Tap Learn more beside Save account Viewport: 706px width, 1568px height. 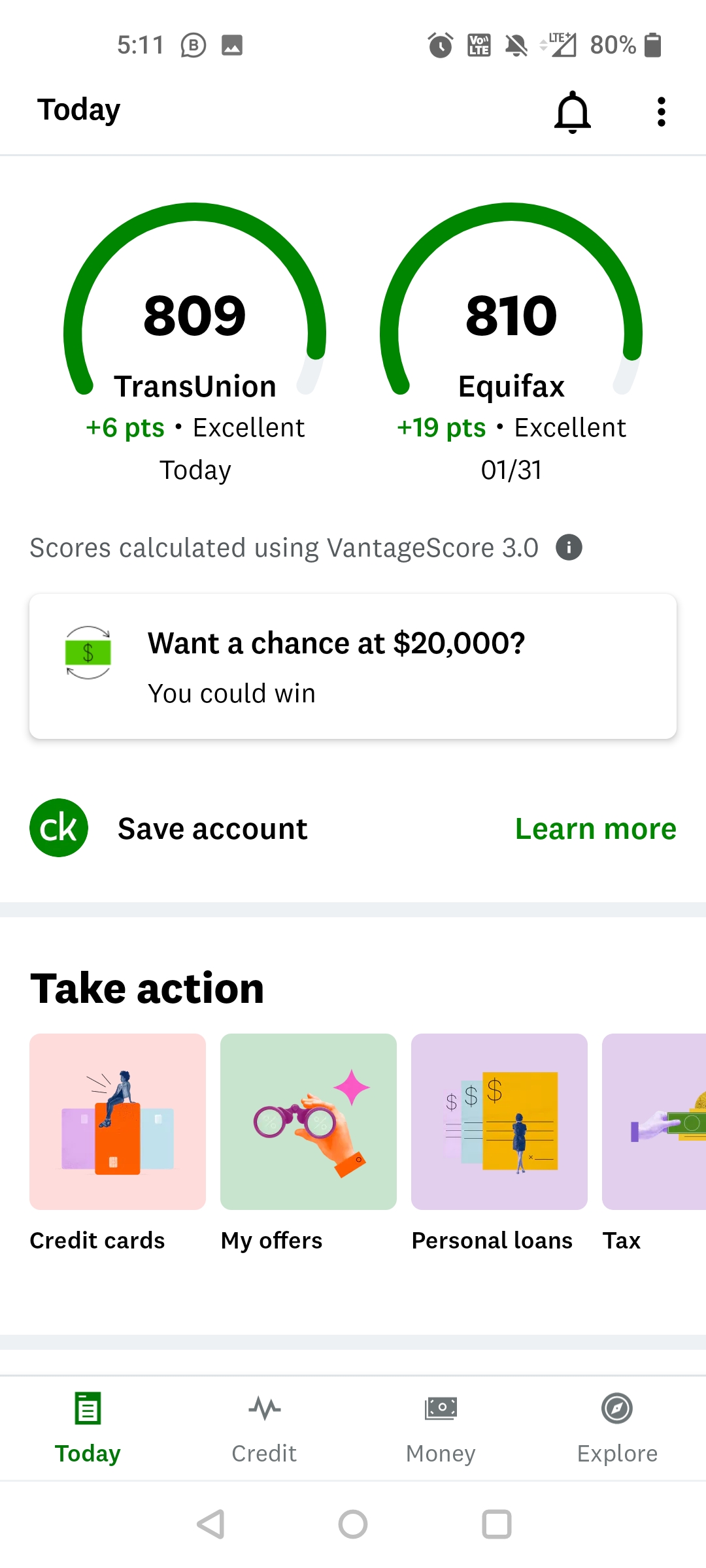[596, 828]
